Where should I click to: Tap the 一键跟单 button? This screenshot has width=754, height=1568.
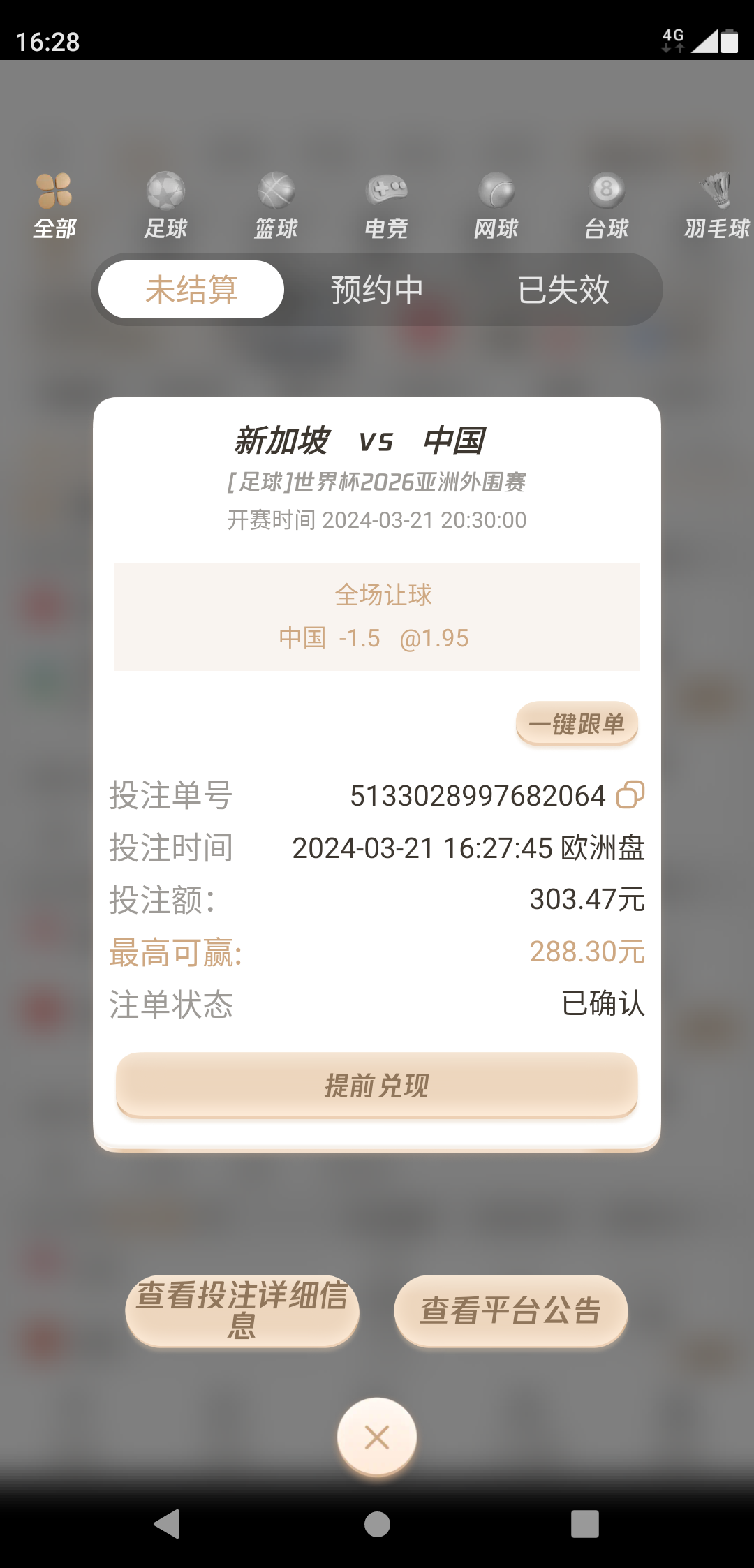point(577,724)
